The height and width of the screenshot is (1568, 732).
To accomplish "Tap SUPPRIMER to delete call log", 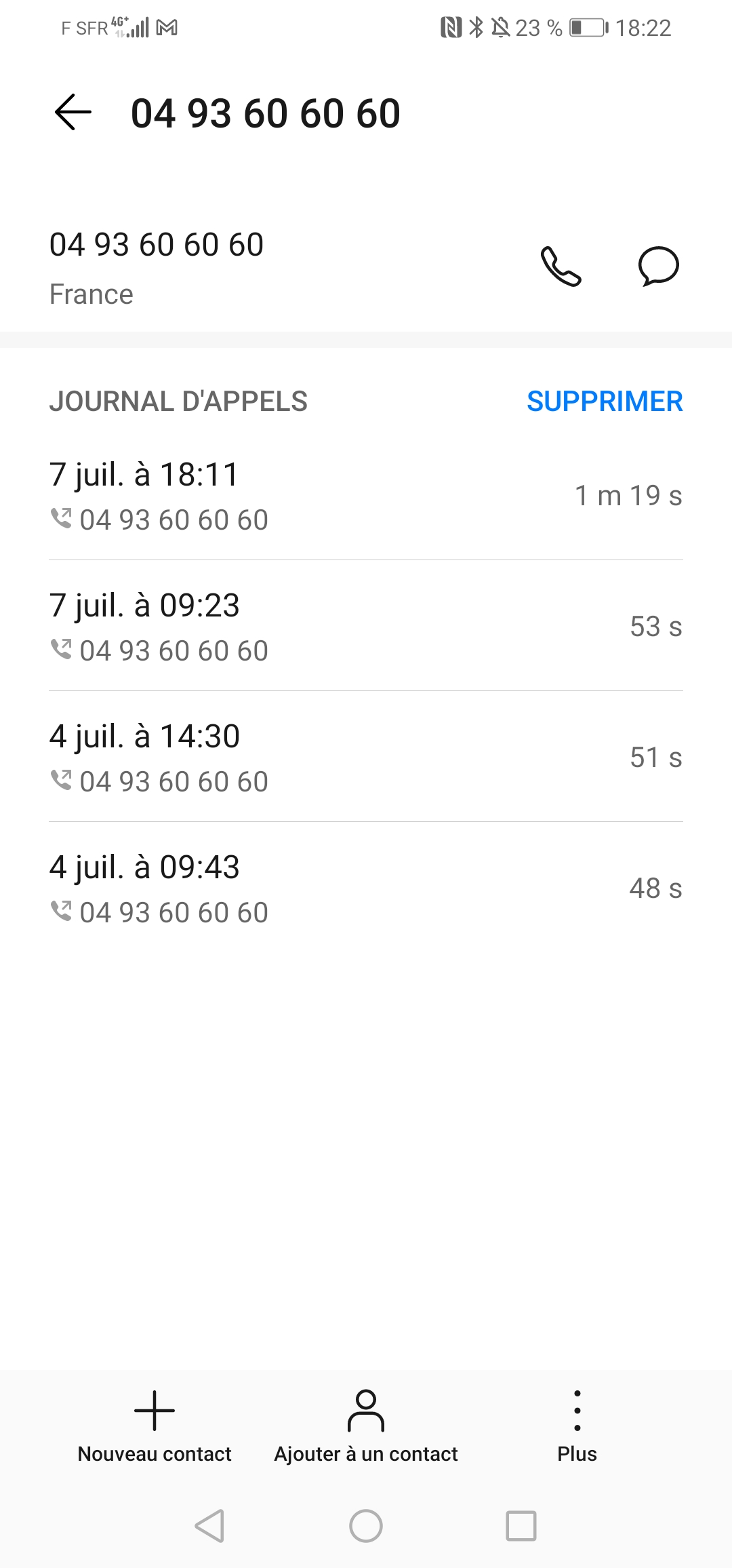I will click(x=605, y=401).
